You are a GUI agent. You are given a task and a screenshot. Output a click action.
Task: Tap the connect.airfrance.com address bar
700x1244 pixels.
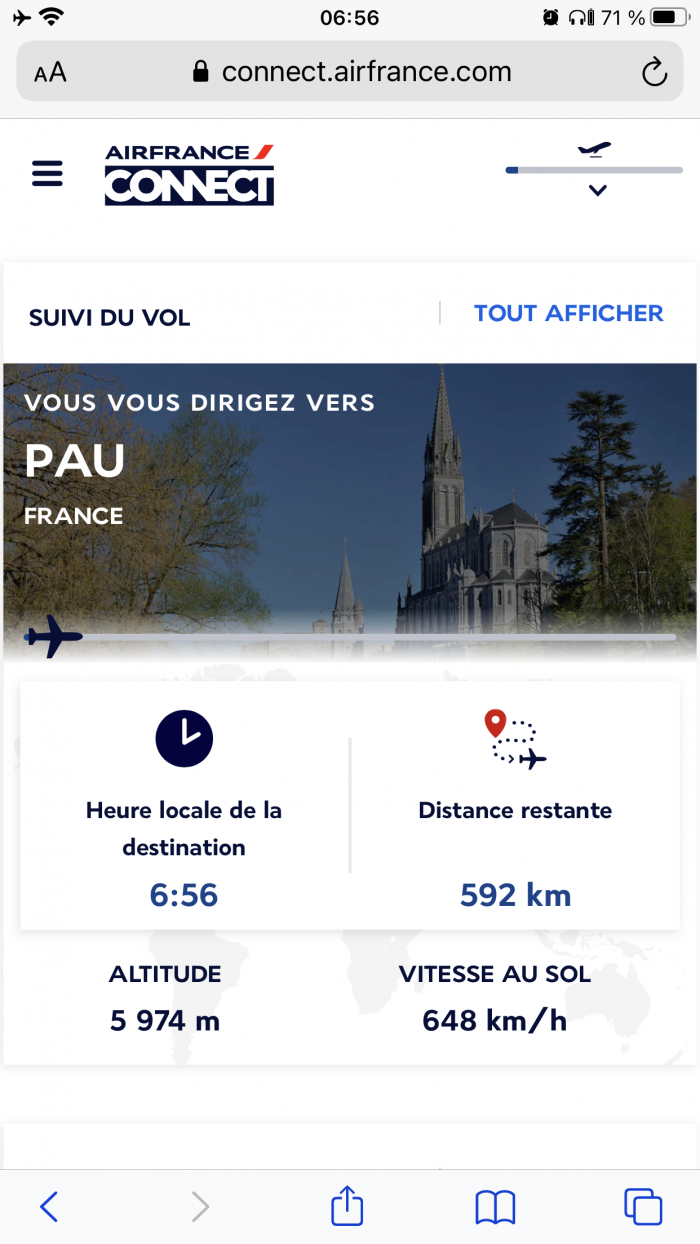coord(350,72)
